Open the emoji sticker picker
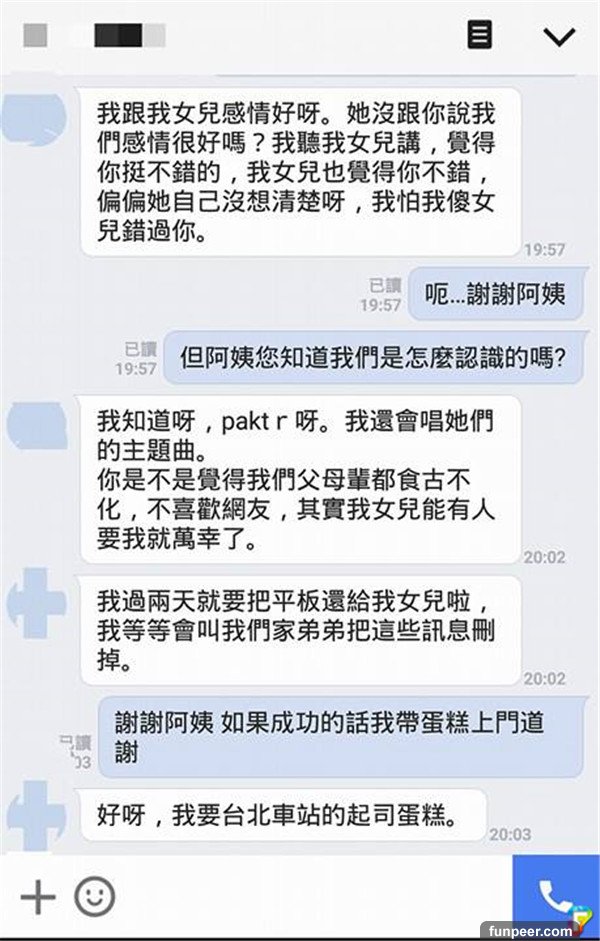600x941 pixels. (x=95, y=897)
